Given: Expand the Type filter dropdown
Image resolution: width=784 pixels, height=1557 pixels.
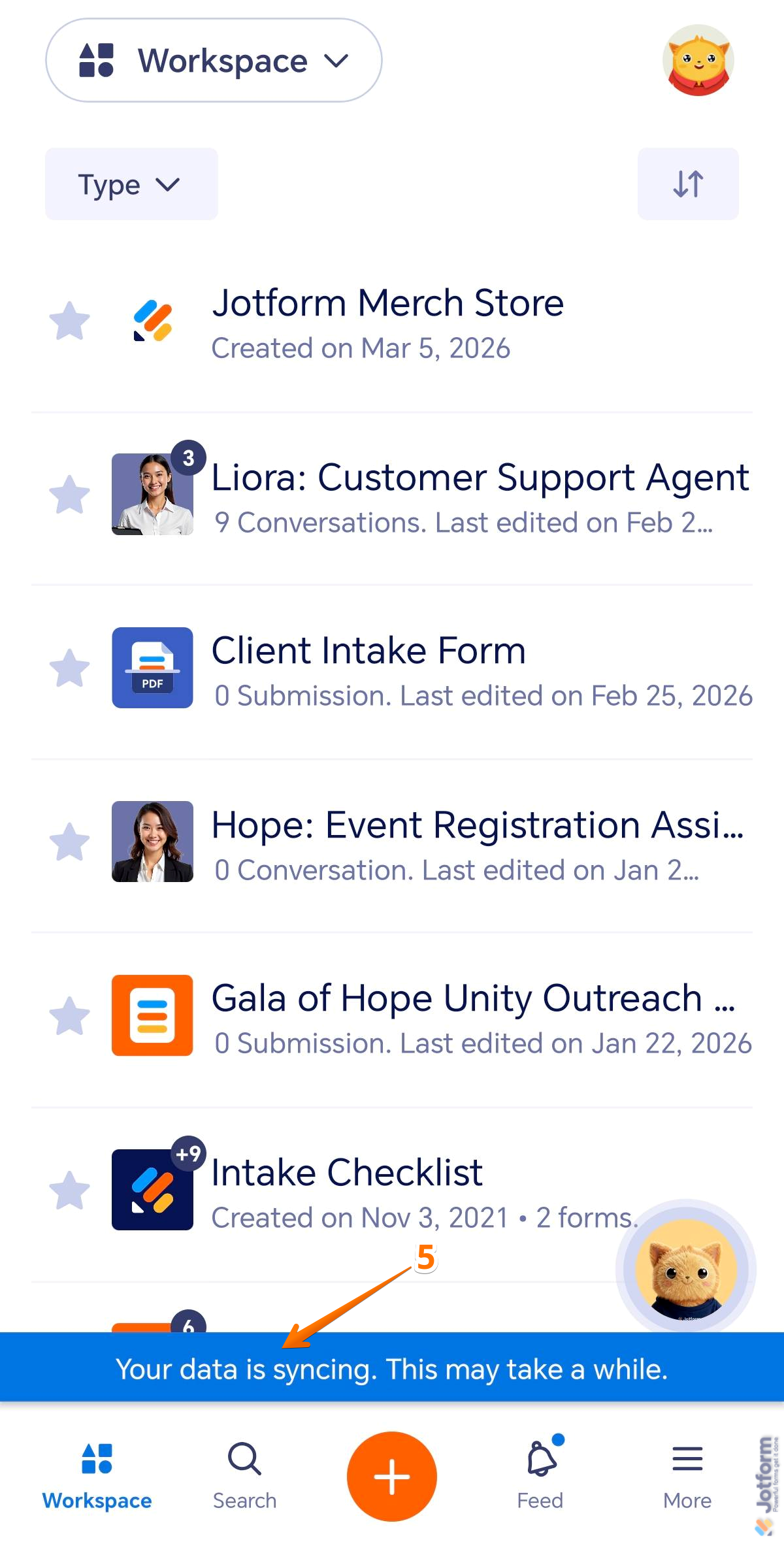Looking at the screenshot, I should coord(130,184).
